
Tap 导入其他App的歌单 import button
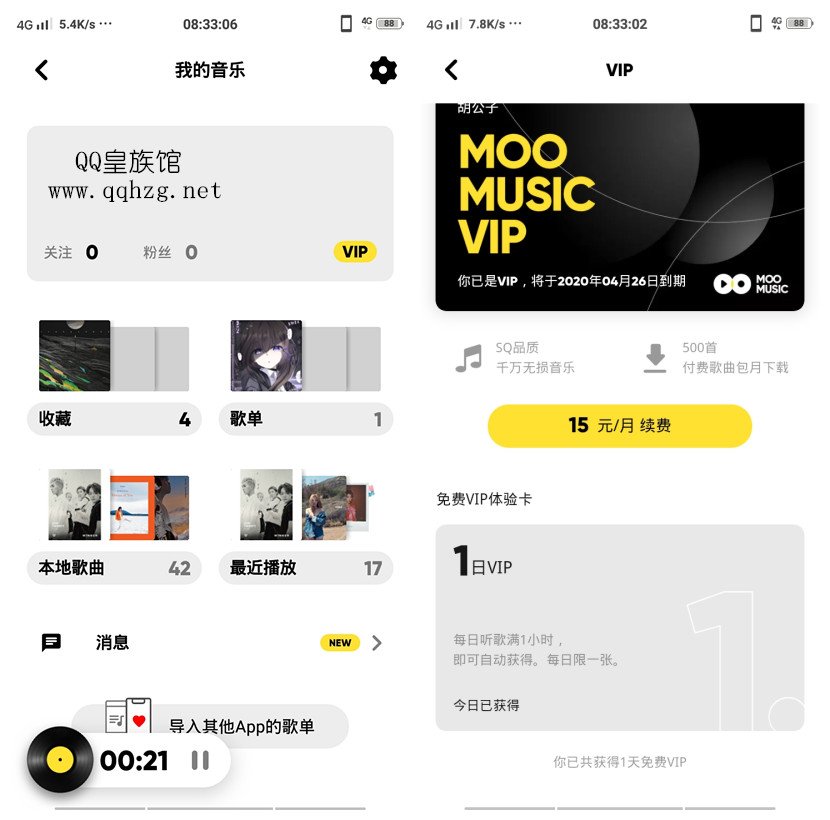(x=240, y=726)
